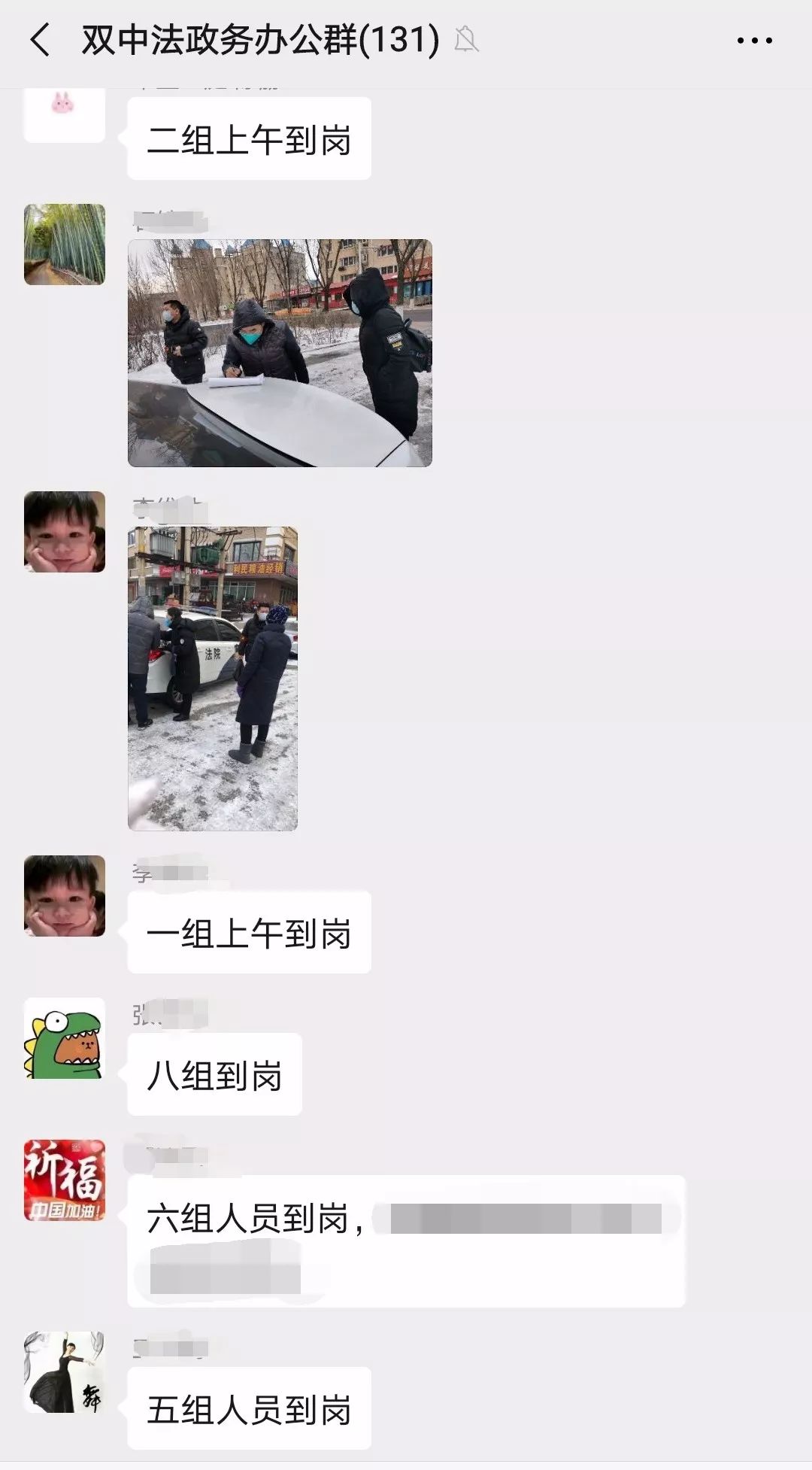Open the three-dot chat info menu

click(x=754, y=41)
